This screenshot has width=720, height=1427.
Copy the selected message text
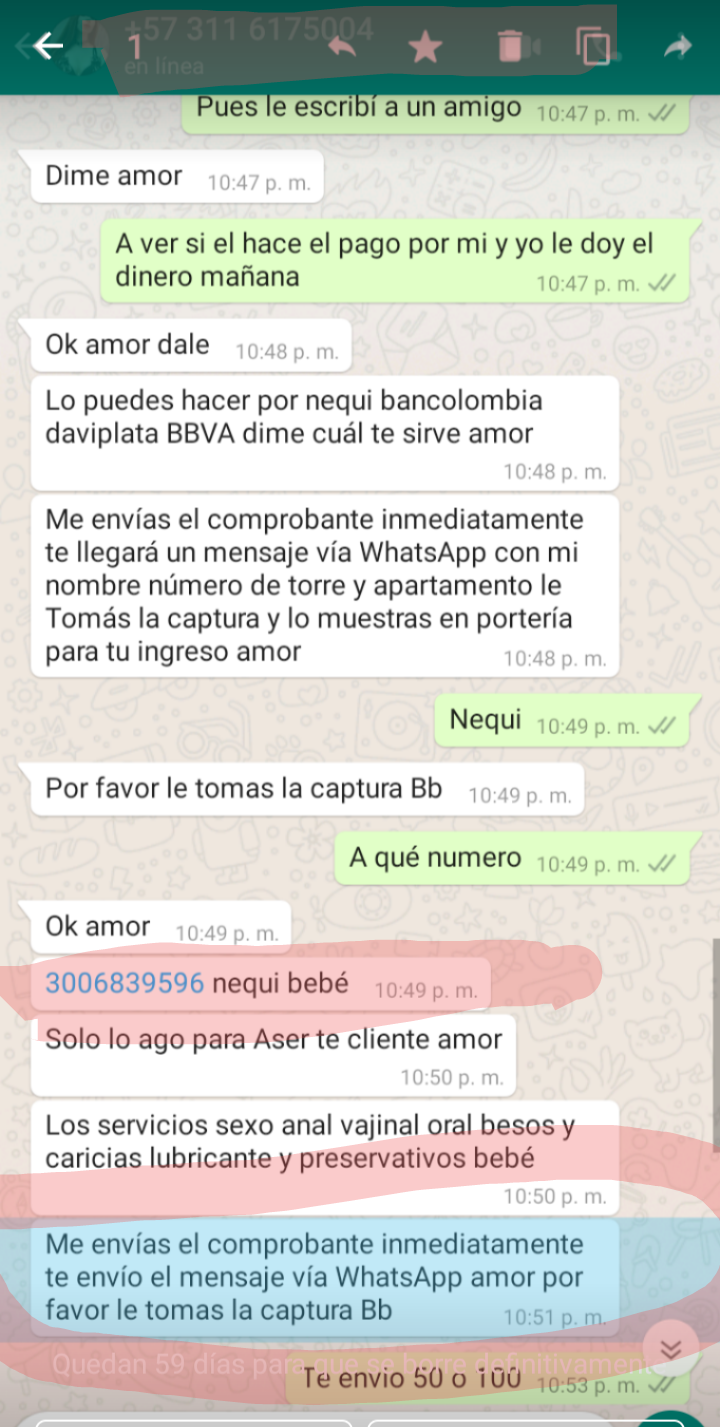(593, 46)
